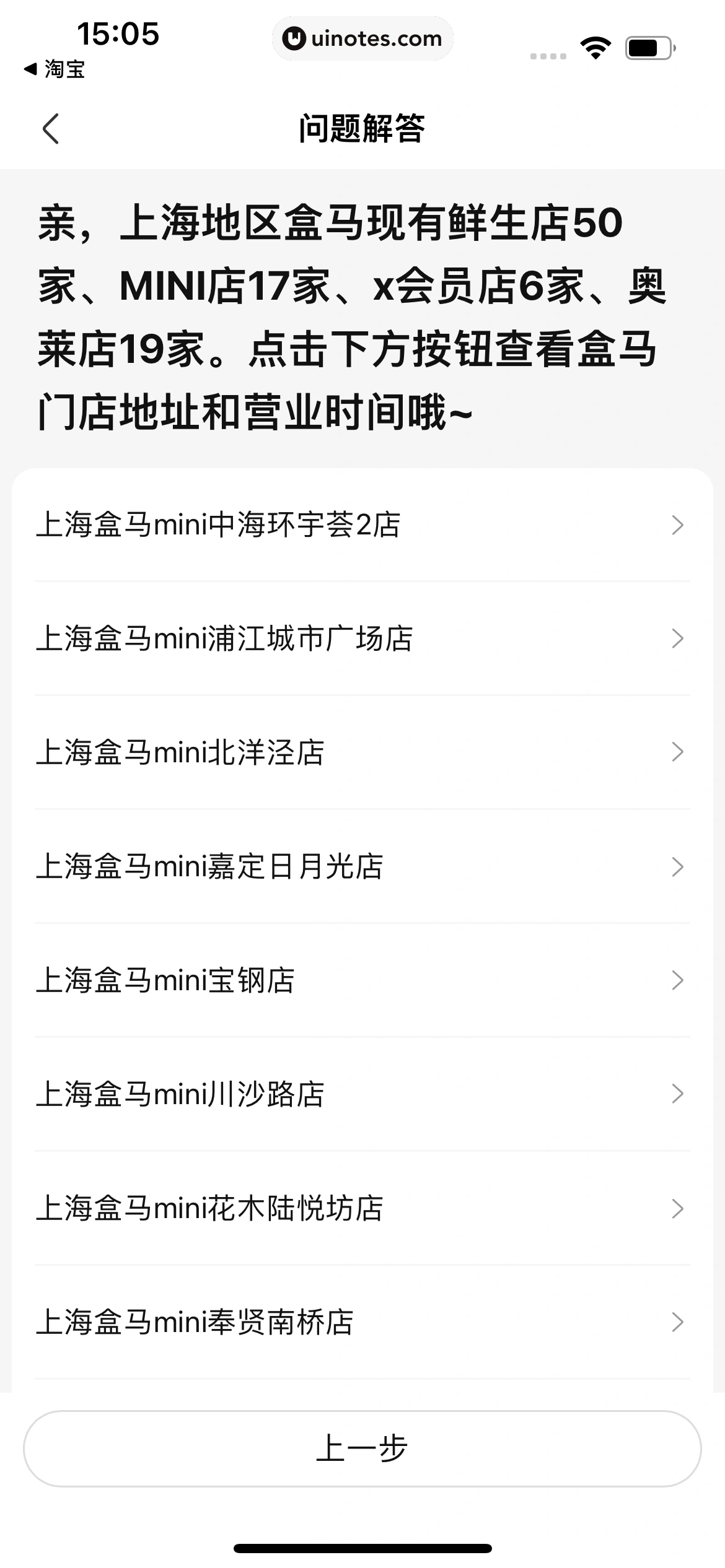This screenshot has height=1568, width=725.
Task: Select 上海盒马mini宝钢店 entry
Action: coord(362,980)
